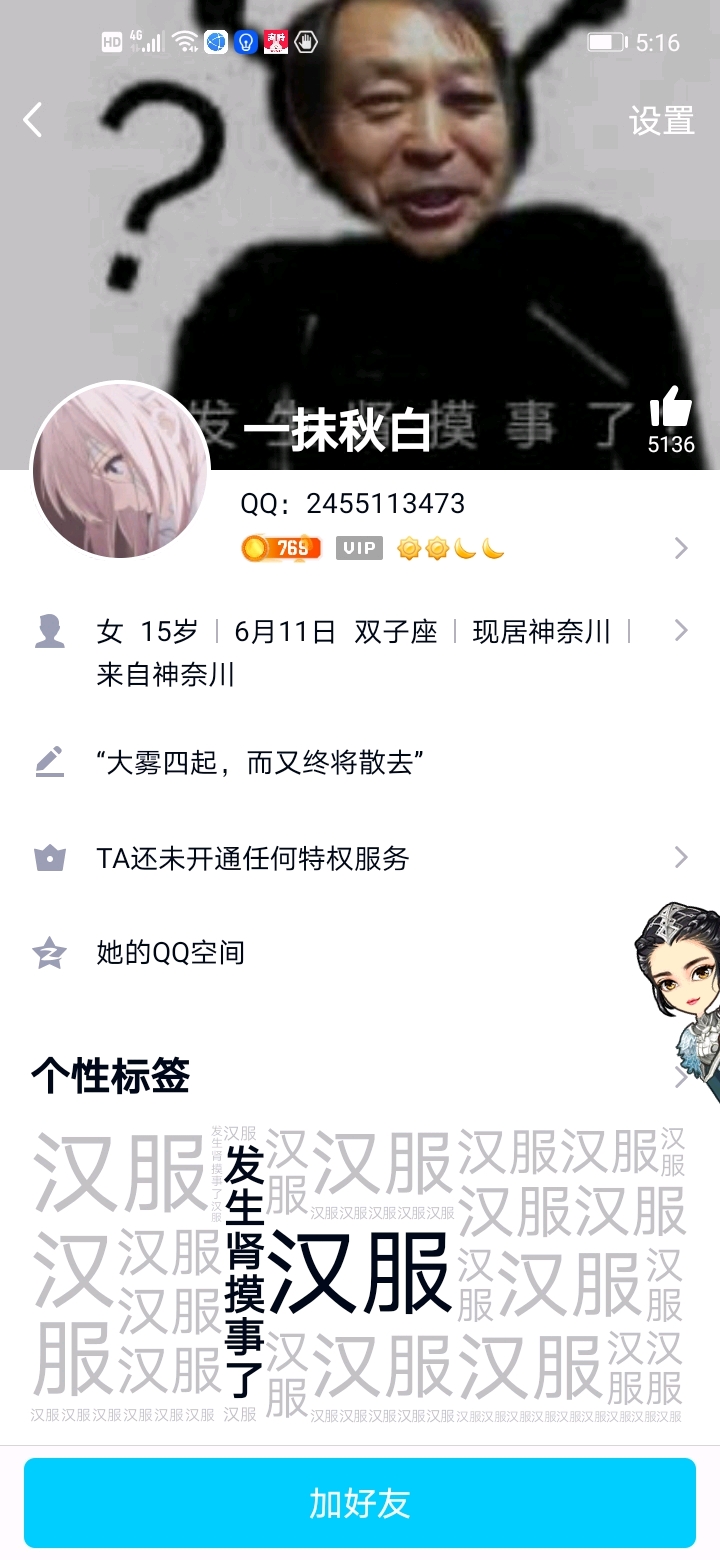Open the row TA还未开通任何特权服务
Image resolution: width=720 pixels, height=1560 pixels.
coord(360,858)
